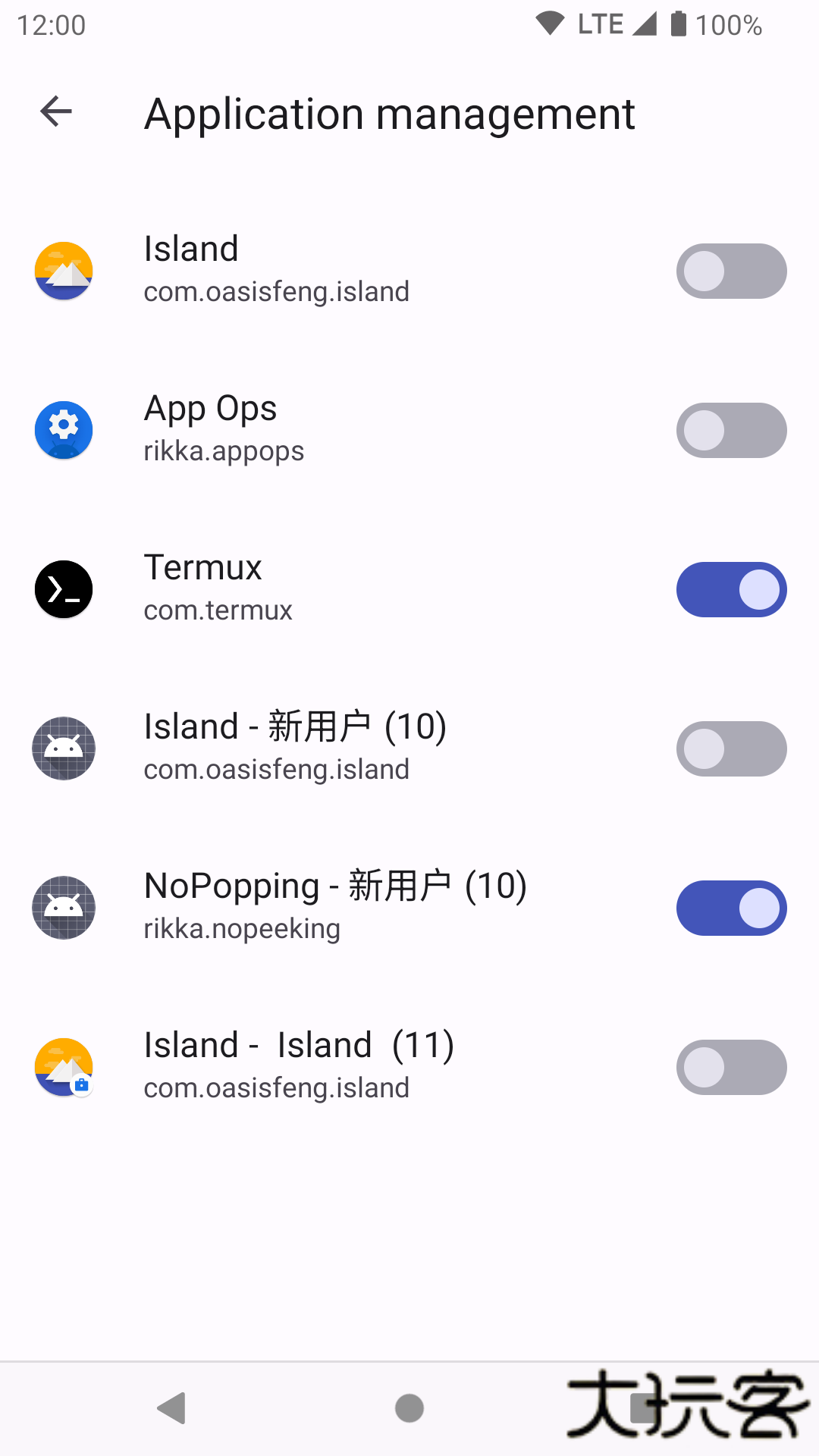Click the Island - 新用户 robot icon
The width and height of the screenshot is (819, 1456).
[64, 748]
